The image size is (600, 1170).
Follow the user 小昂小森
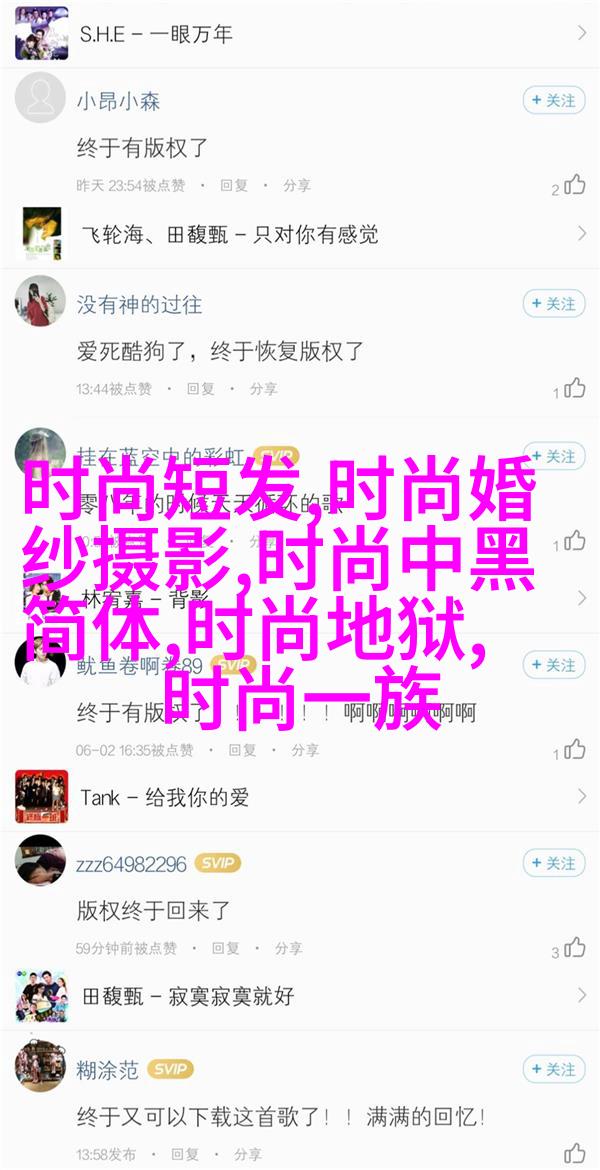(554, 100)
